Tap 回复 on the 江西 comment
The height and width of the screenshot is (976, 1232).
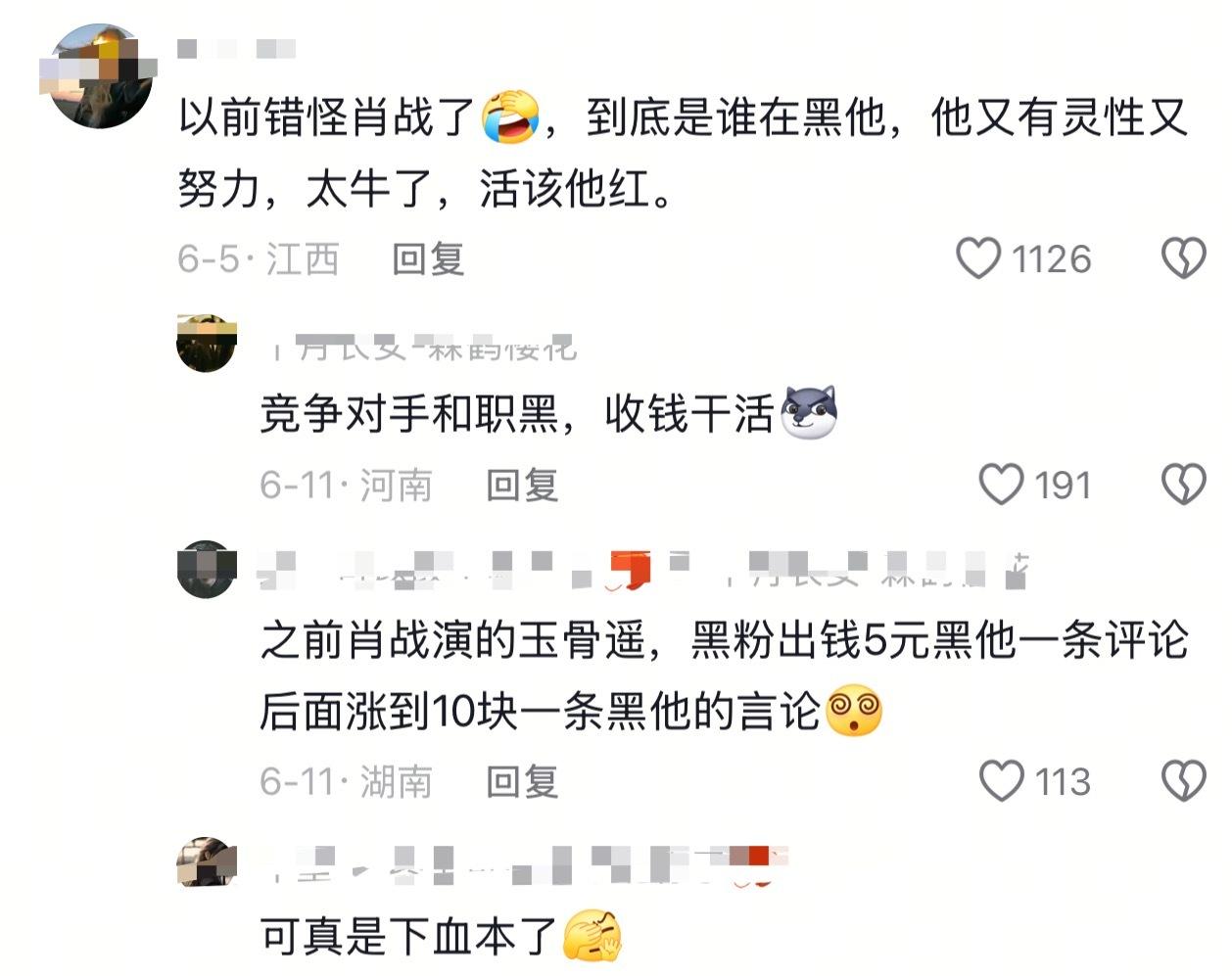[x=428, y=259]
